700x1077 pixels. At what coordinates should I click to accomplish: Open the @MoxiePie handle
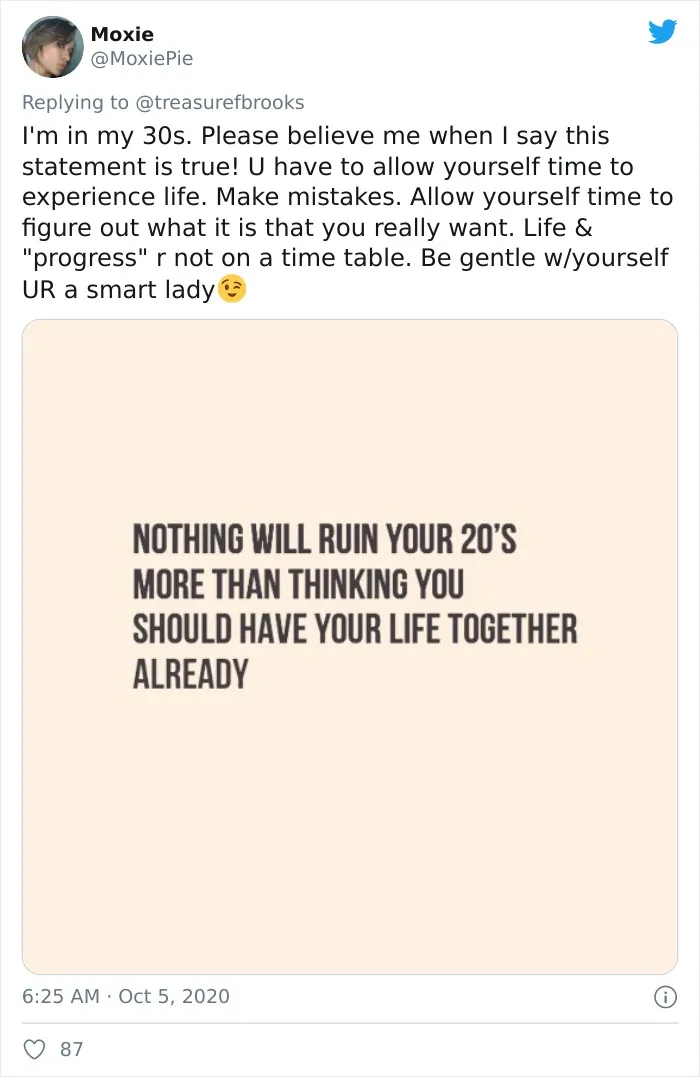pyautogui.click(x=142, y=59)
